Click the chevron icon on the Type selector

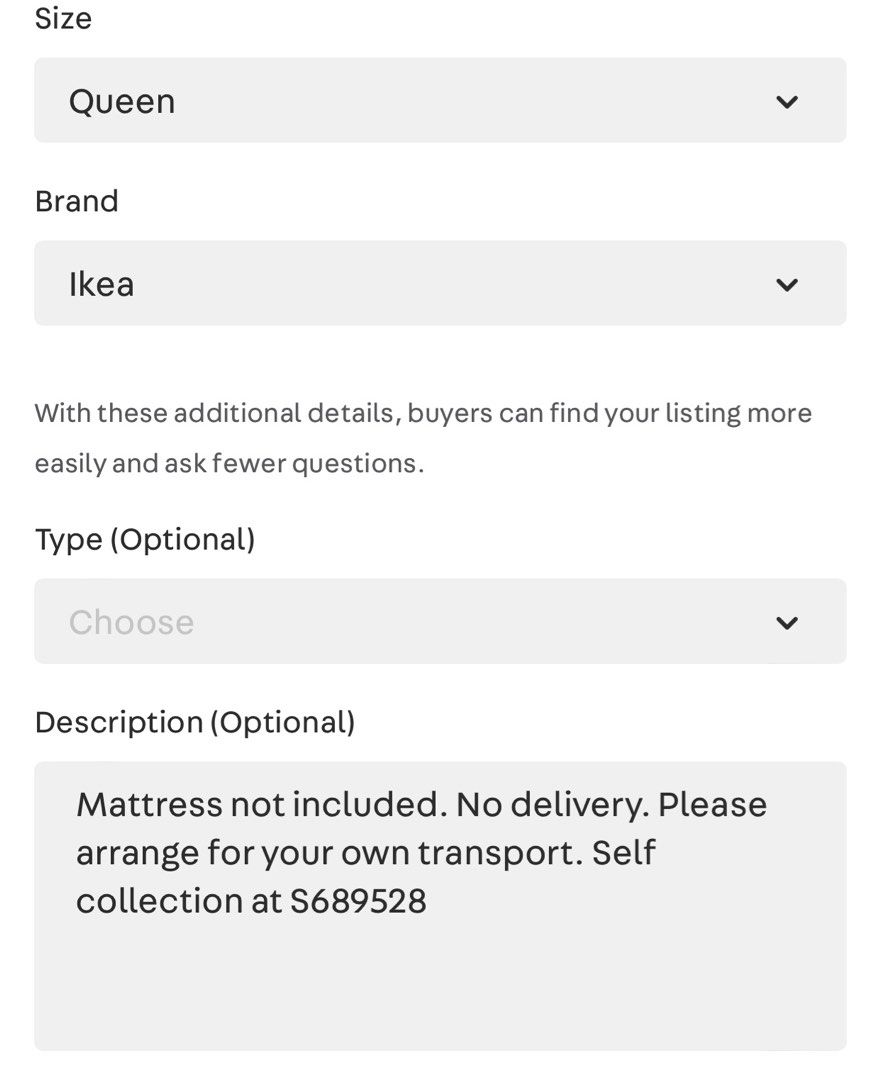click(787, 622)
